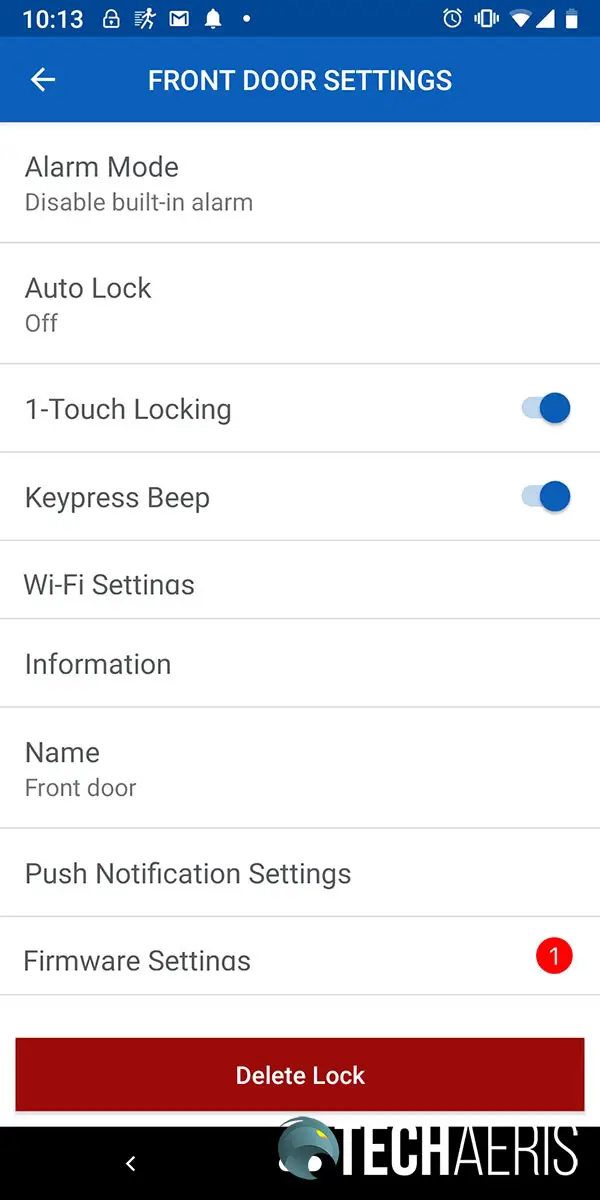Viewport: 600px width, 1200px height.
Task: View lock Information
Action: [300, 664]
